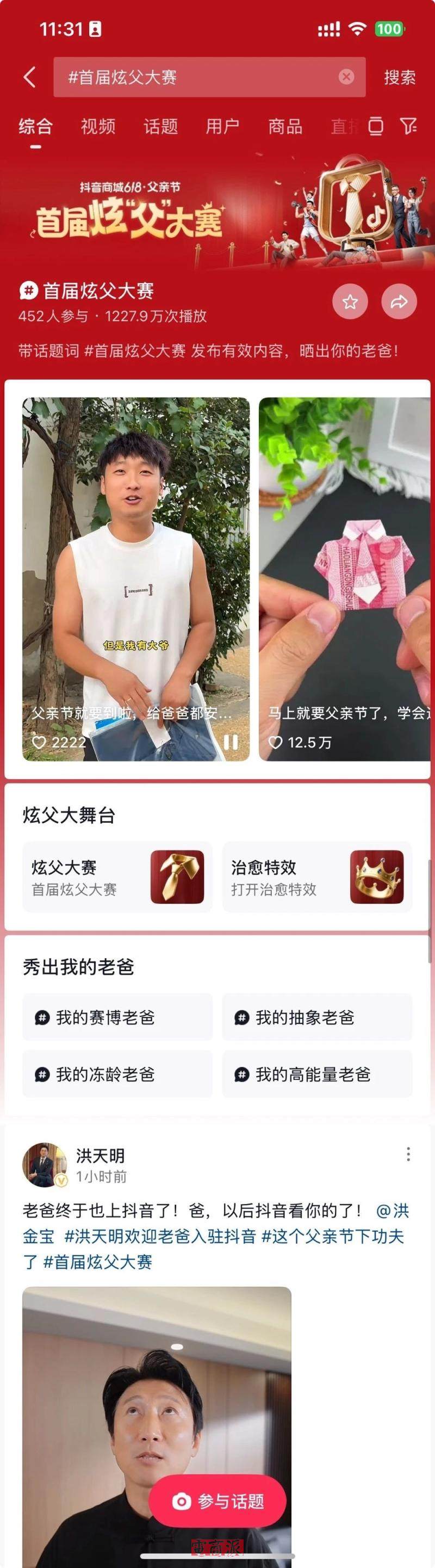Select the #我的高能量老爸 hashtag chip
Viewport: 435px width, 1568px height.
317,1075
